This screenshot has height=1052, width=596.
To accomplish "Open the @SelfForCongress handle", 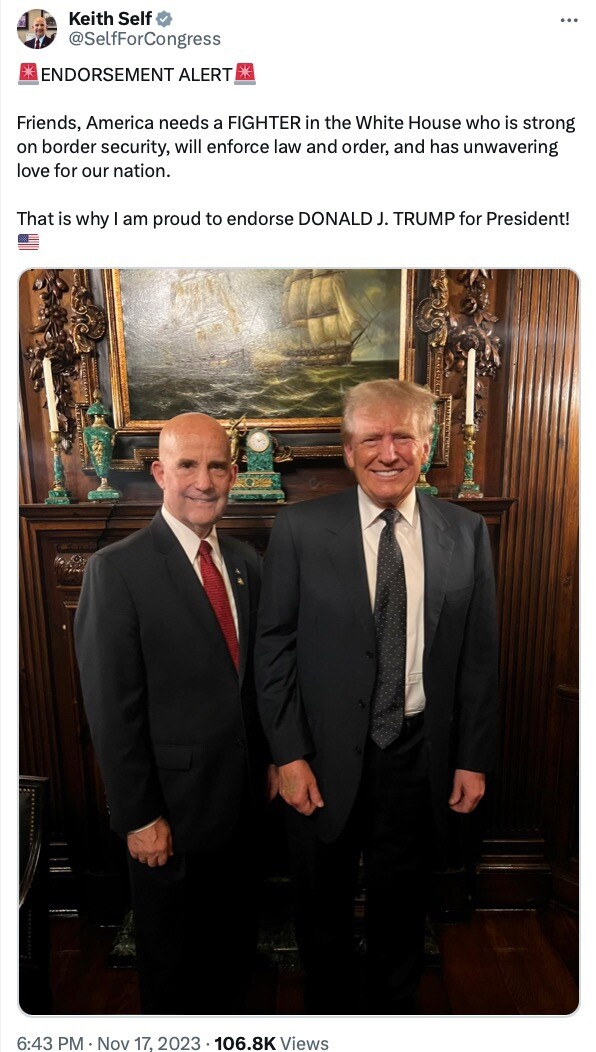I will pos(144,40).
